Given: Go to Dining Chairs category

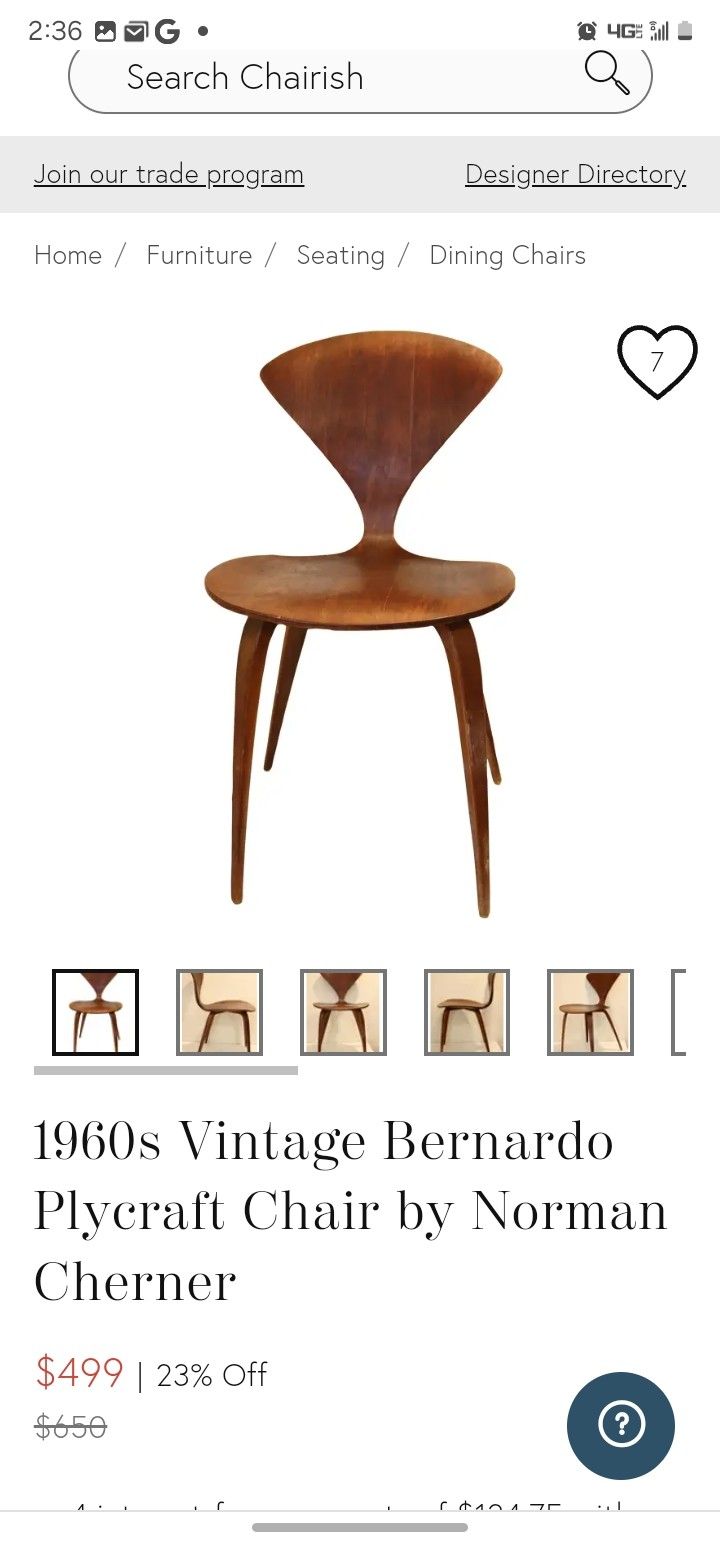Looking at the screenshot, I should 507,255.
